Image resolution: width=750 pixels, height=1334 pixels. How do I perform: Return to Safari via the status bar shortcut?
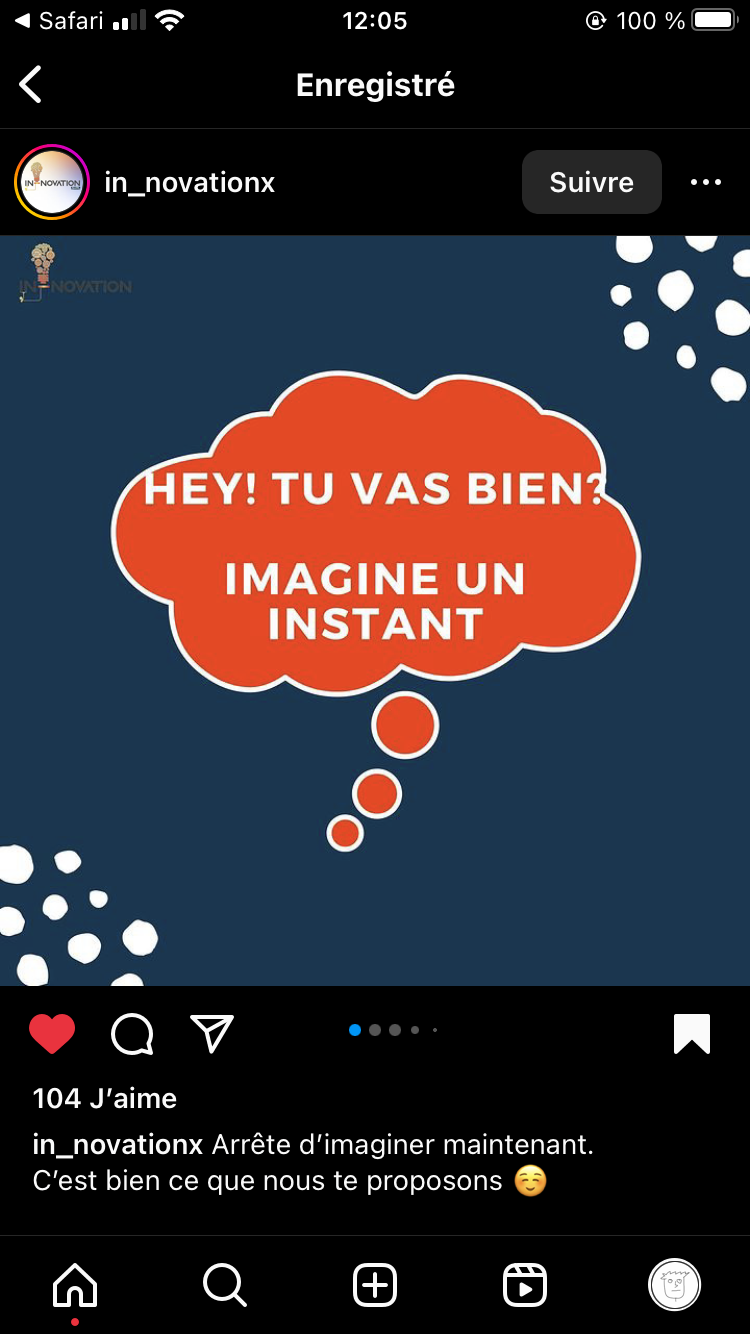click(59, 21)
